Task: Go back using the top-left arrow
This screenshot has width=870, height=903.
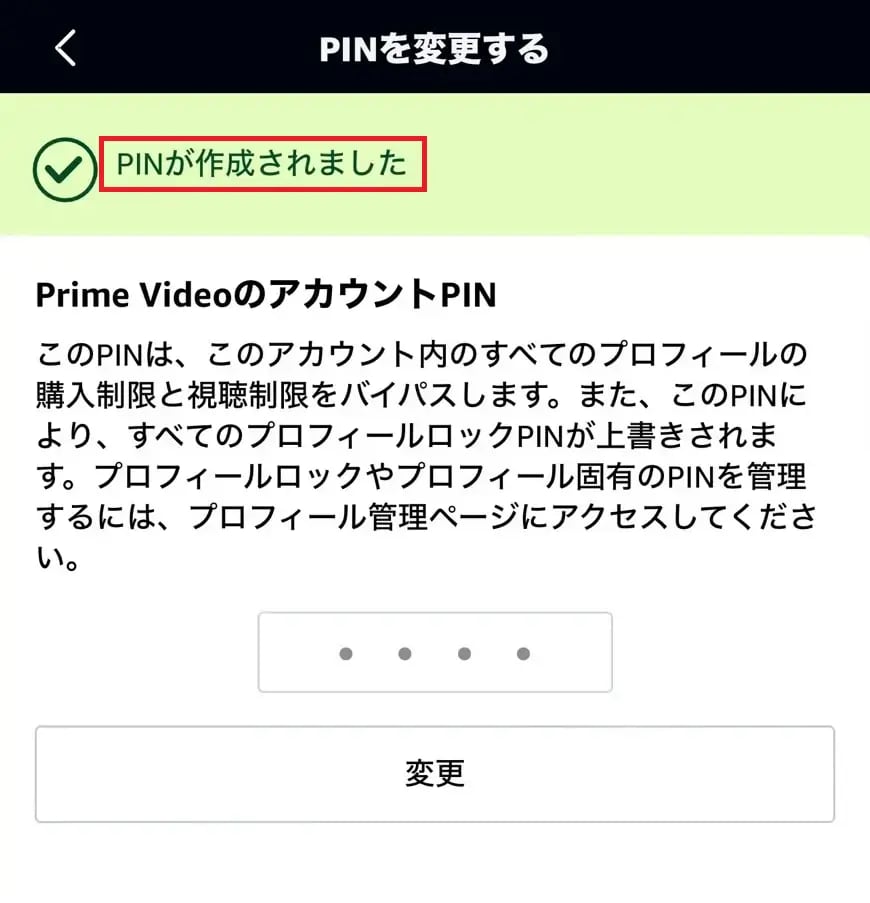Action: (x=65, y=47)
